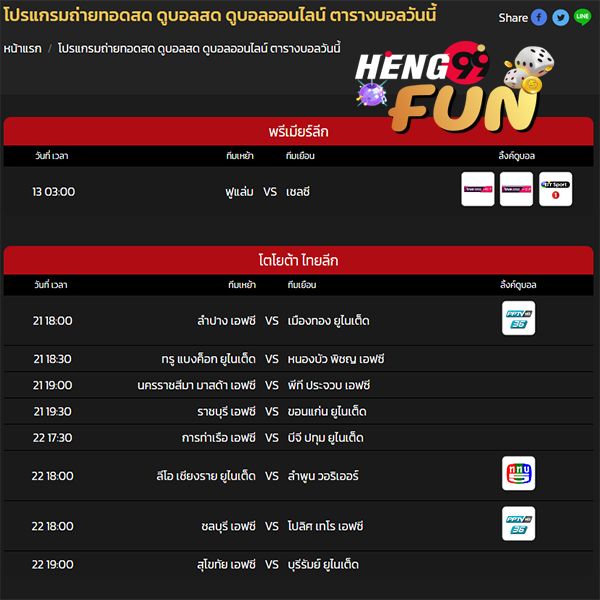The image size is (600, 600).
Task: Open second True channel link for พูแล่ม vs เชลซี
Action: 517,189
